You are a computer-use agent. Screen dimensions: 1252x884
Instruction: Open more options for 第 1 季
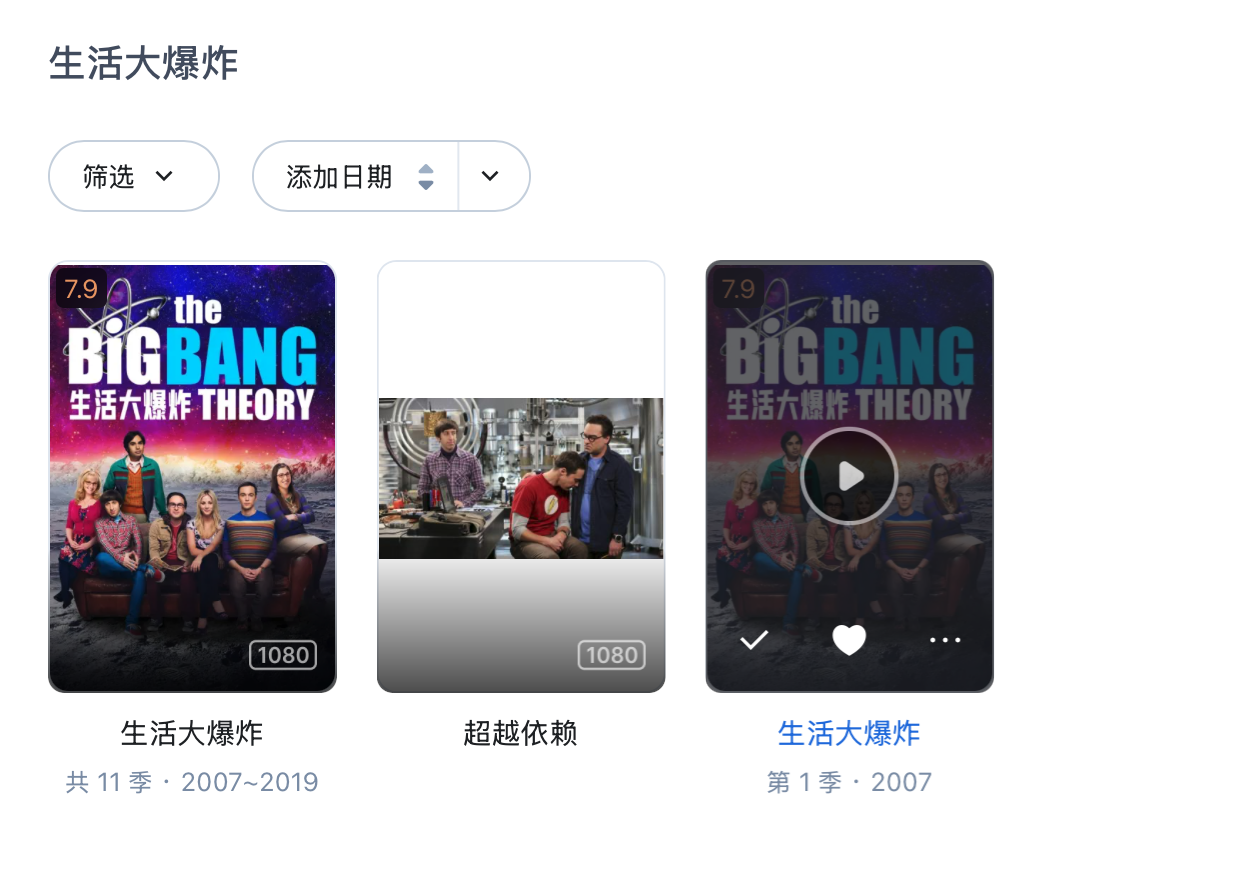pos(945,640)
